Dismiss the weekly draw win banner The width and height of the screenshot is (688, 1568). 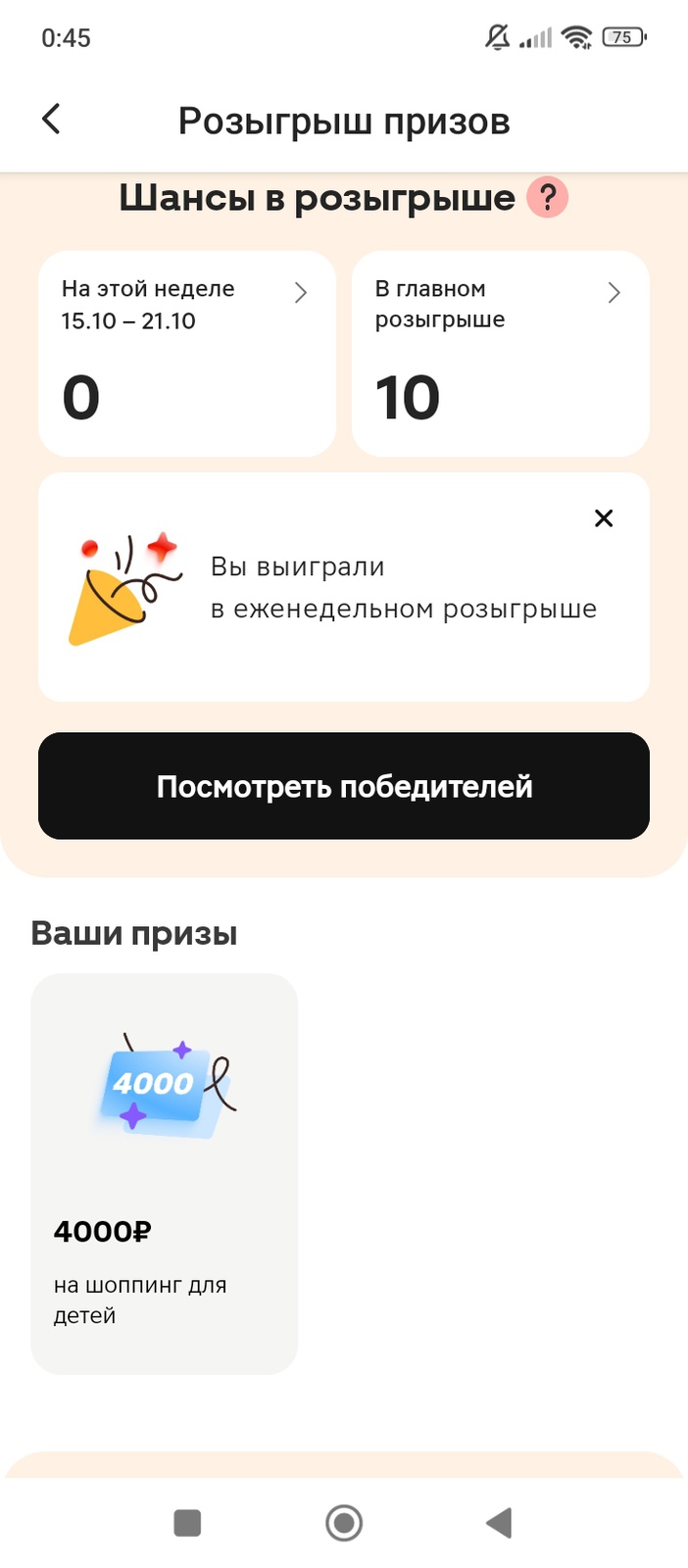pos(604,518)
